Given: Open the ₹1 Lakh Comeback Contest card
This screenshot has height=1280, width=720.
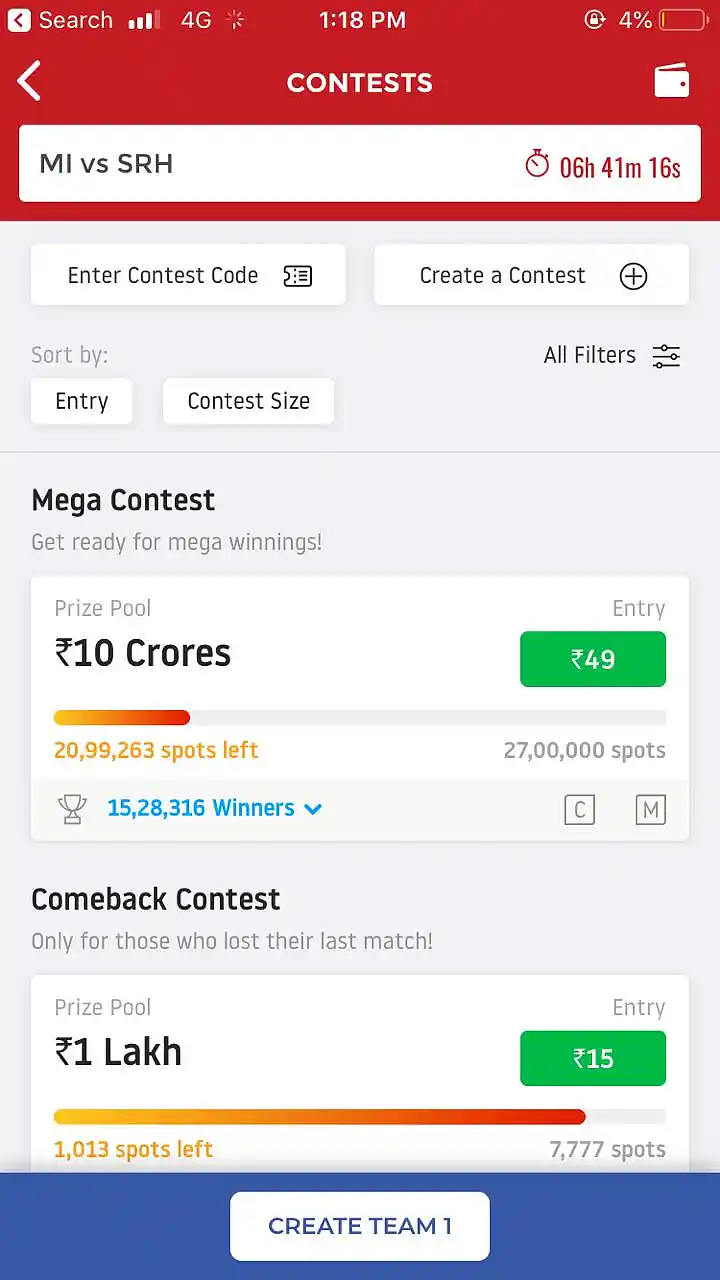Looking at the screenshot, I should coord(360,1073).
